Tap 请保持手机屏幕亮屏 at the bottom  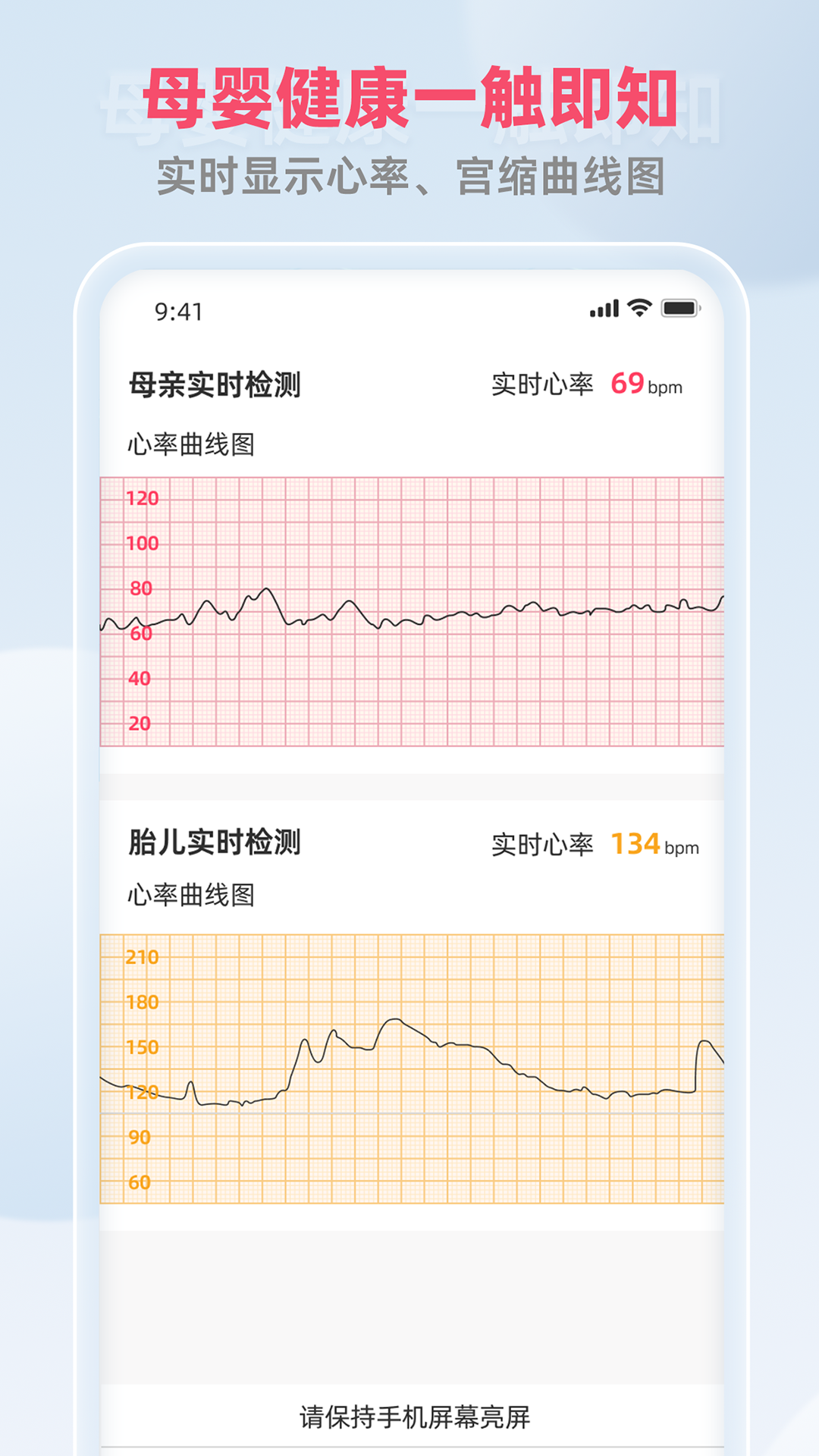[409, 1407]
